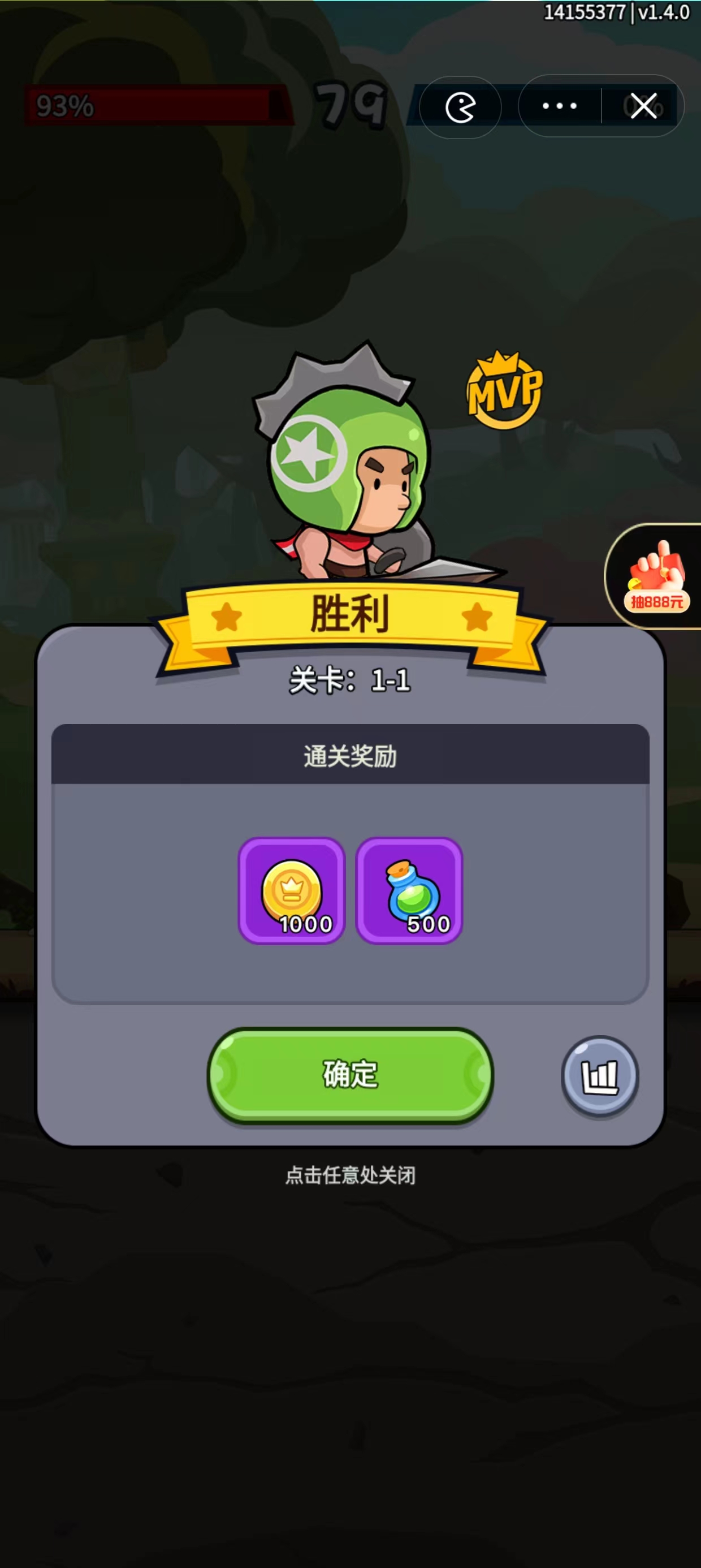Click the 1000 coin amount text
Viewport: 701px width, 1568px height.
(305, 925)
